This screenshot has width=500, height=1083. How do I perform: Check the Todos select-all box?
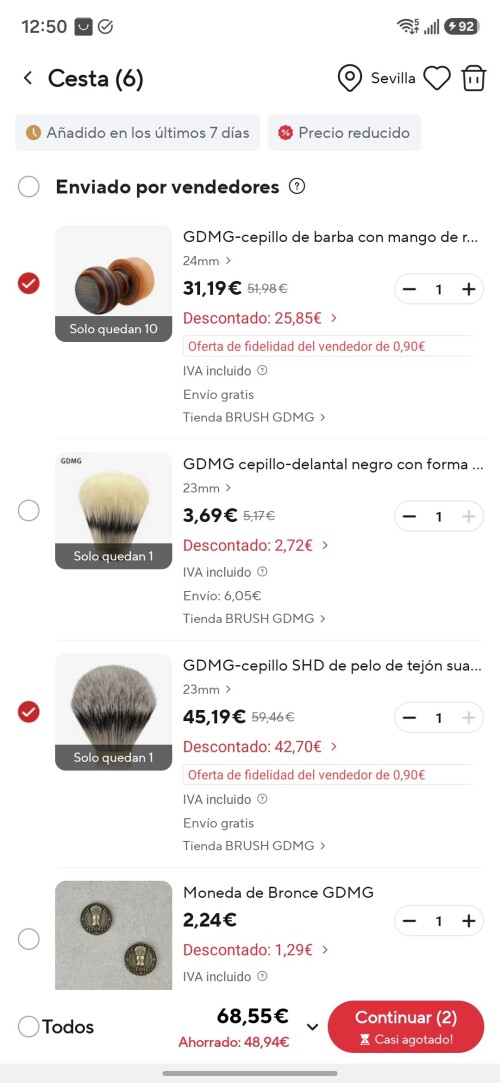tap(28, 1026)
